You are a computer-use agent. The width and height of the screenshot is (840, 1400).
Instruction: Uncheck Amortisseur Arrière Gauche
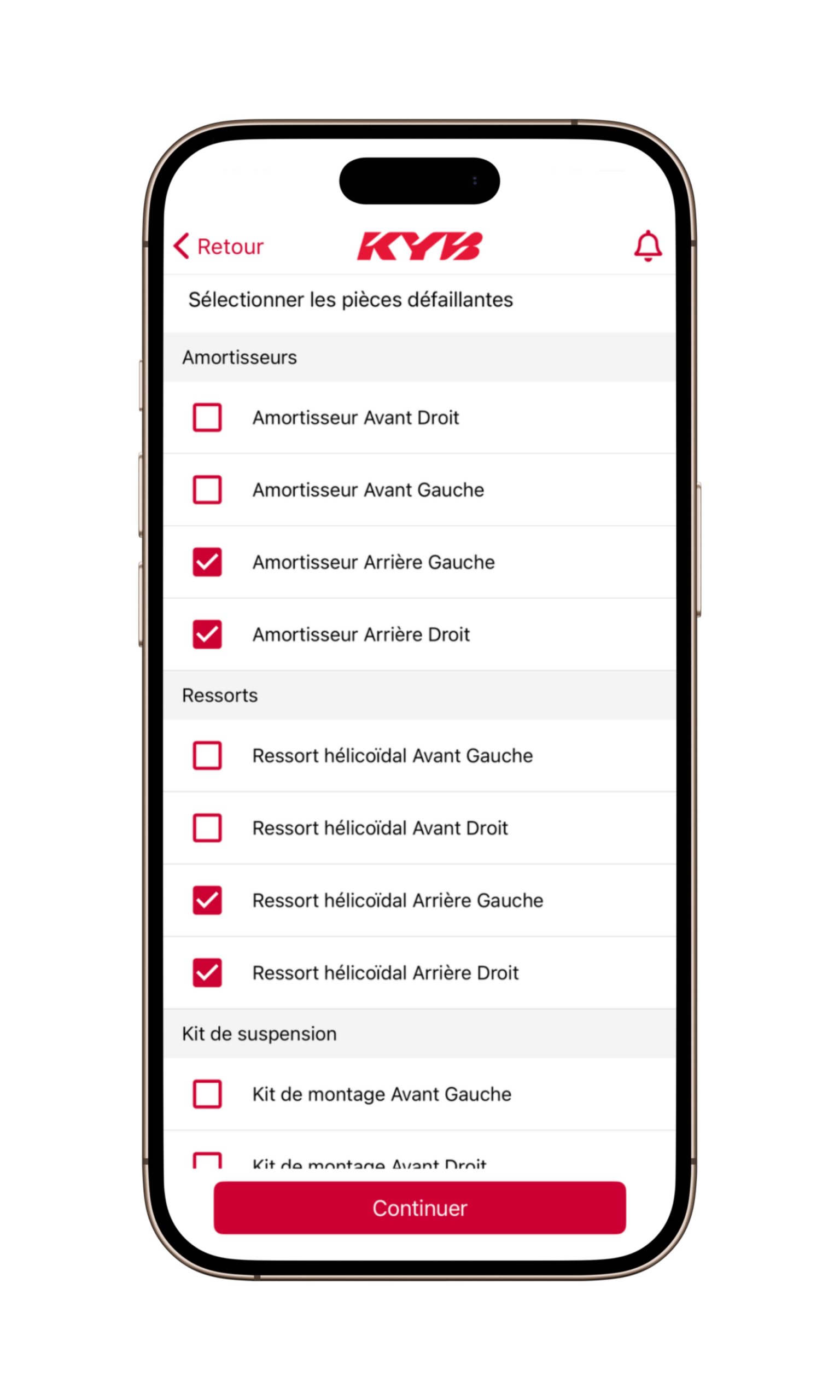207,562
